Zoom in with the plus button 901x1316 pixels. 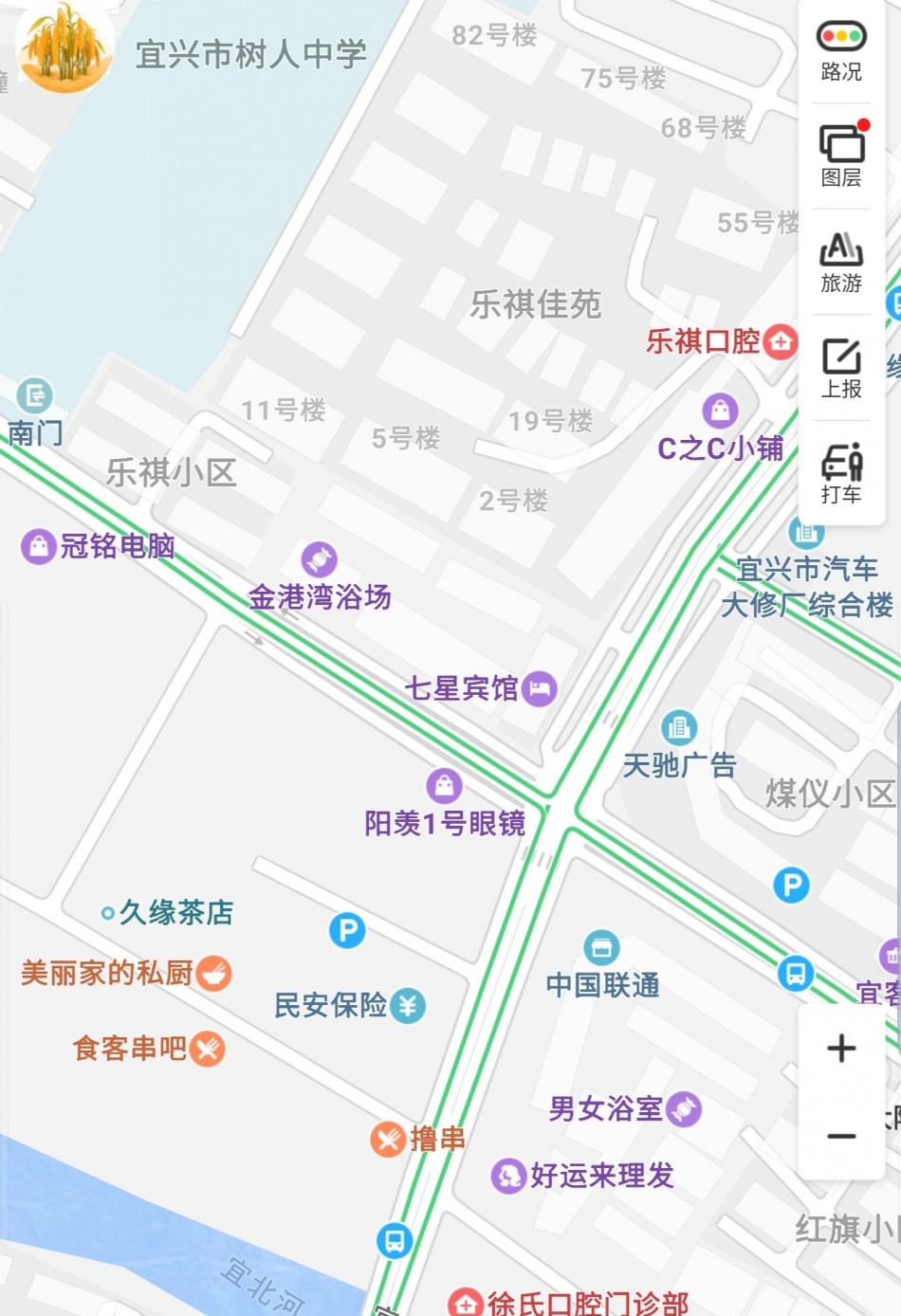(841, 1048)
